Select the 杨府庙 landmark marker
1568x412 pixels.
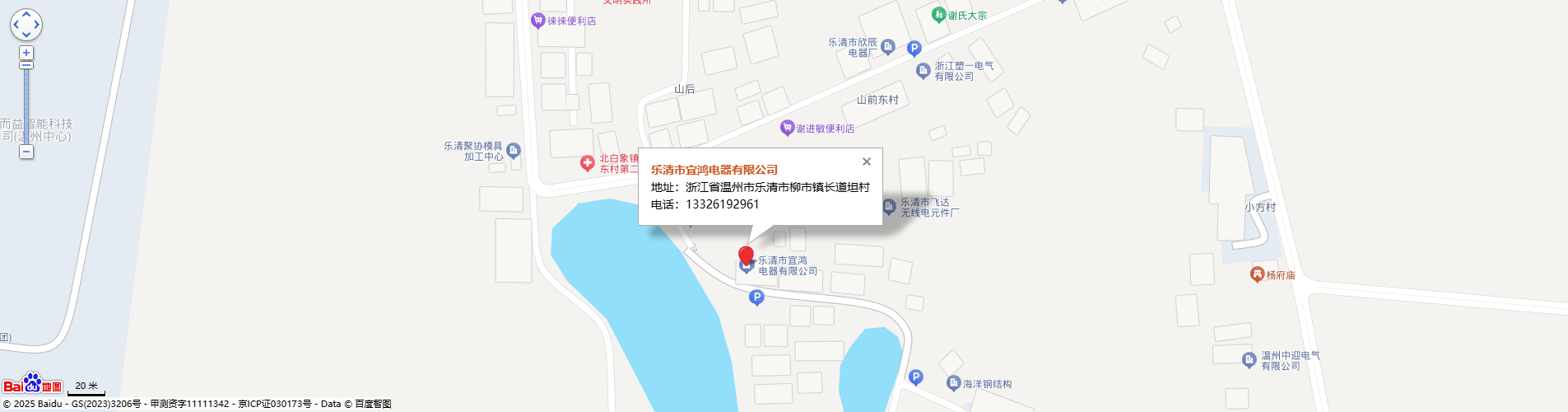point(1257,274)
